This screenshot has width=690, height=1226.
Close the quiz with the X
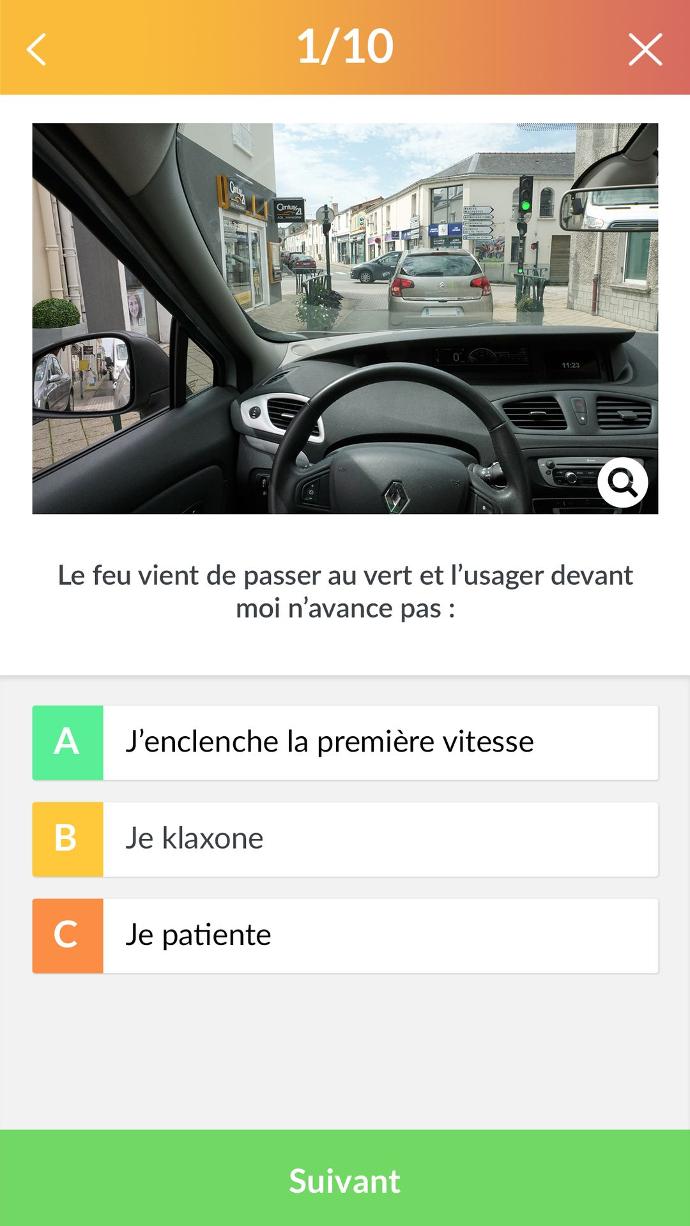coord(645,48)
